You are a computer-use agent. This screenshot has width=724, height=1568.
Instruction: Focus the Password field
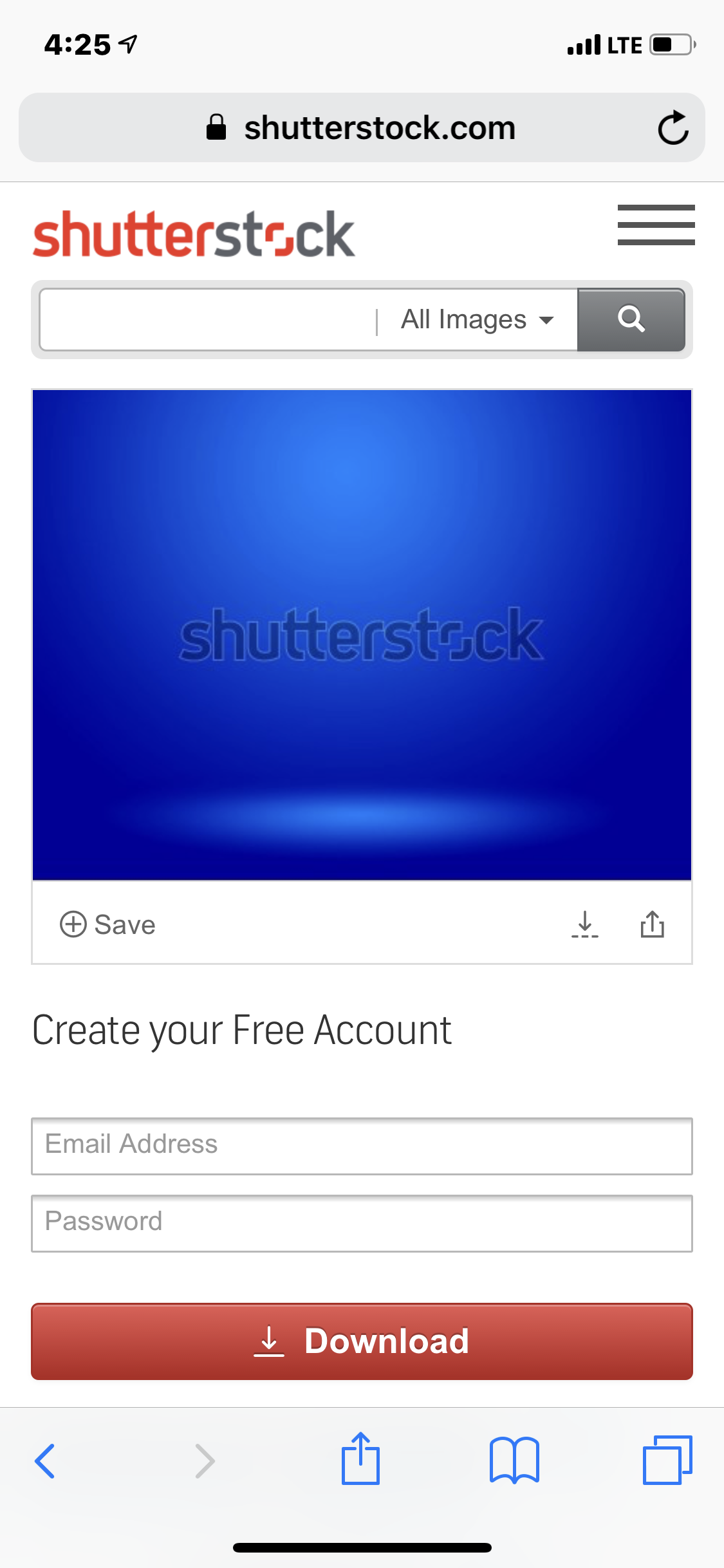tap(362, 1223)
